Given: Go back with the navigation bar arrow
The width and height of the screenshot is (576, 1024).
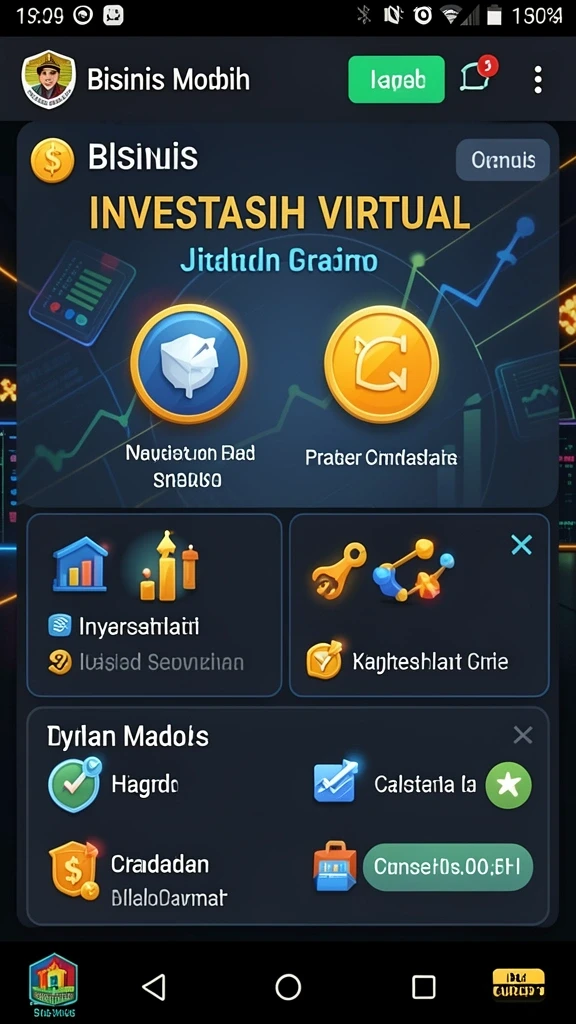Looking at the screenshot, I should tap(154, 986).
